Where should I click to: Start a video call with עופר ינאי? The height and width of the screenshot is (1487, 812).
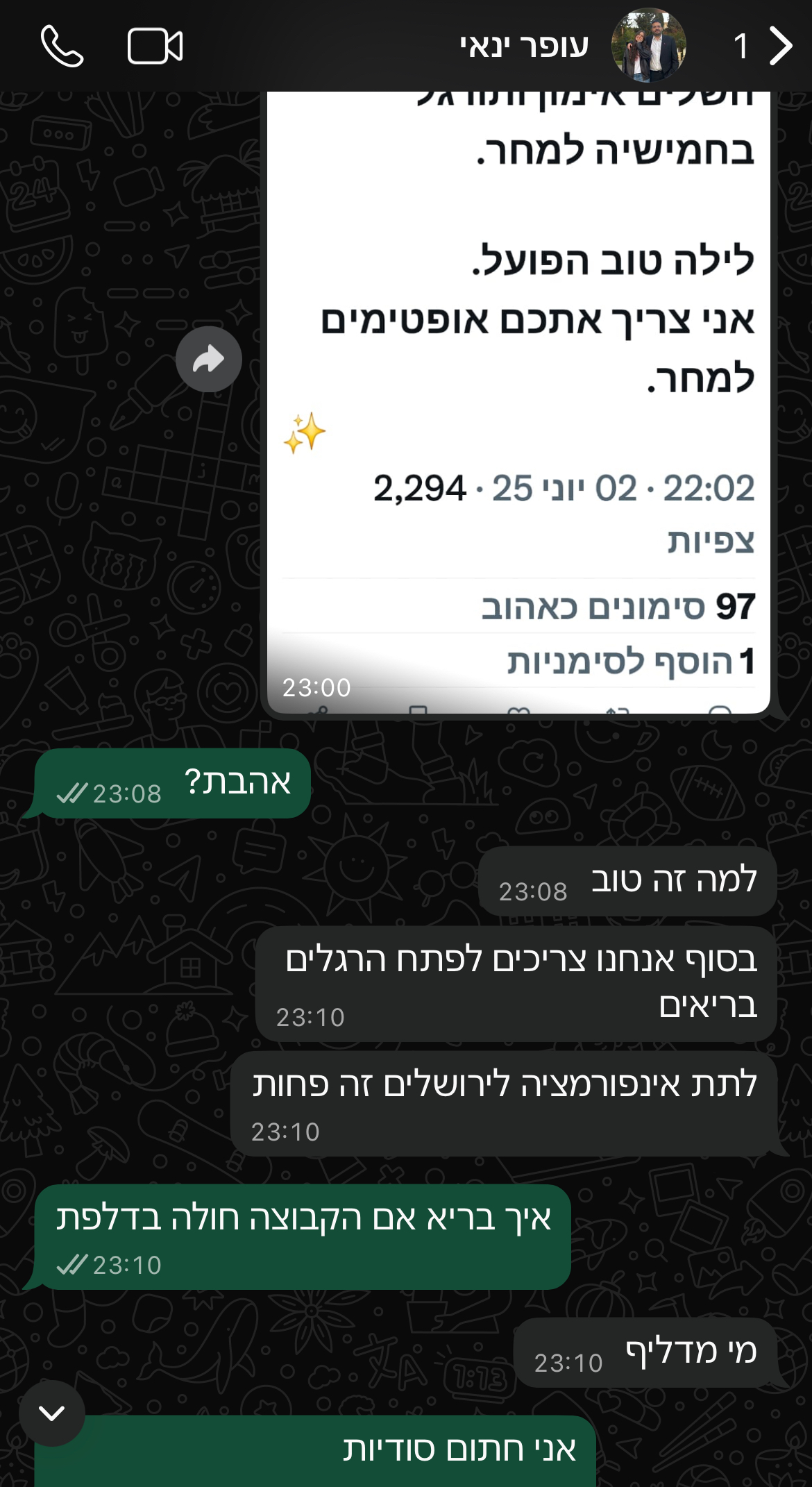(x=154, y=46)
